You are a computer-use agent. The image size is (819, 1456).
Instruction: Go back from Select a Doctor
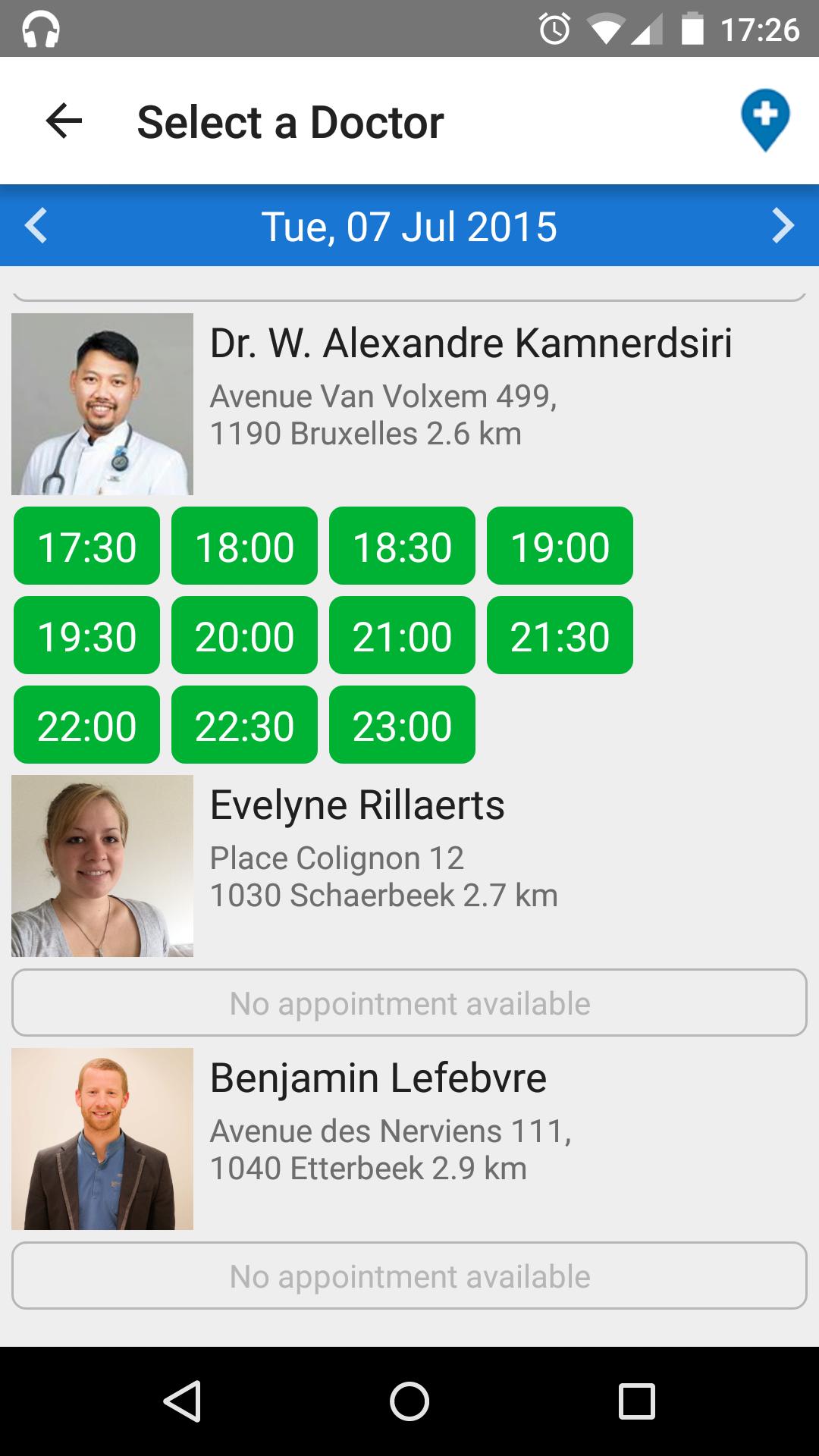coord(64,121)
